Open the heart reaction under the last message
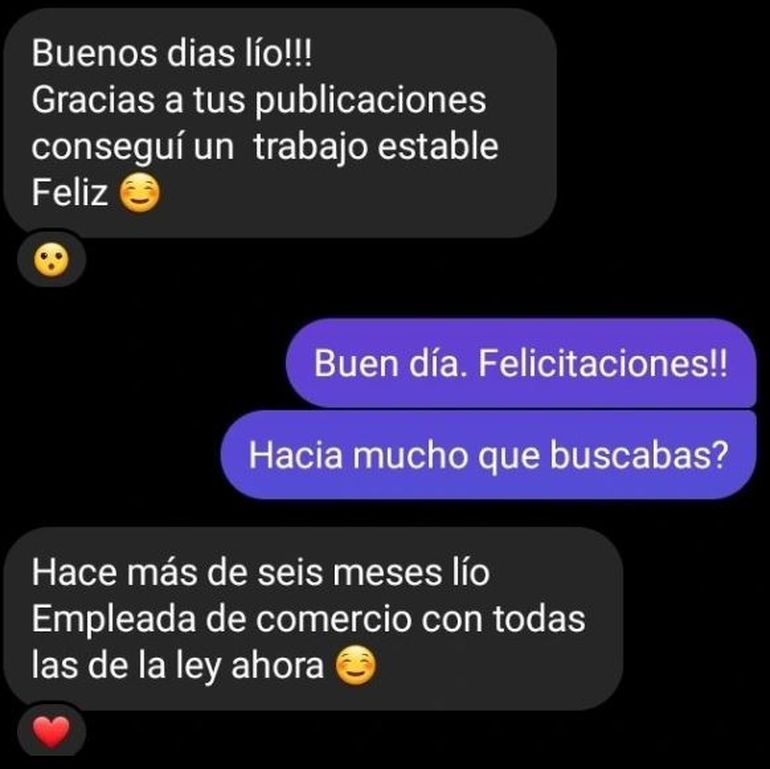The width and height of the screenshot is (770, 769). point(51,734)
